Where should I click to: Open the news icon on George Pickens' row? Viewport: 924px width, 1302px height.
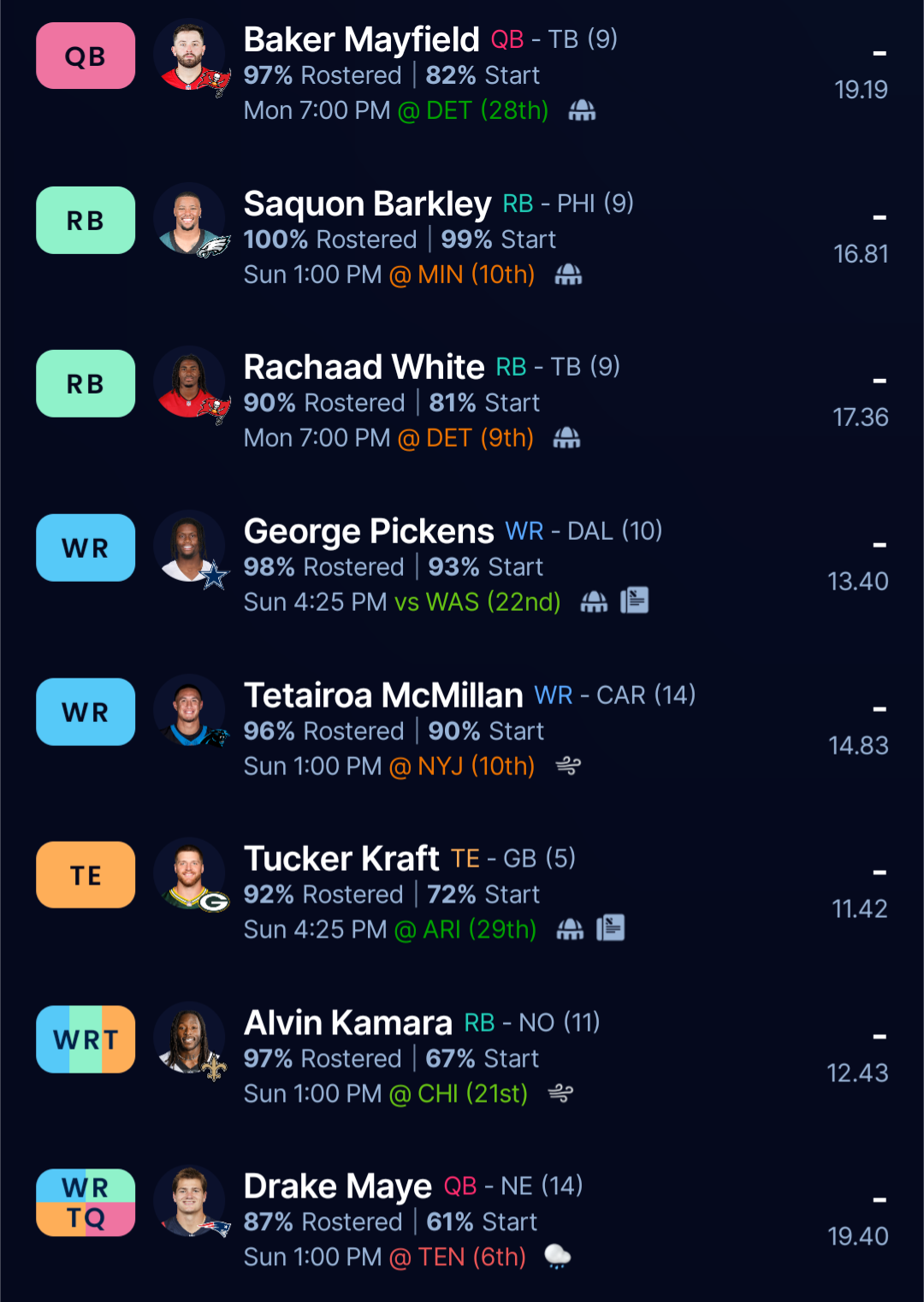pyautogui.click(x=634, y=601)
